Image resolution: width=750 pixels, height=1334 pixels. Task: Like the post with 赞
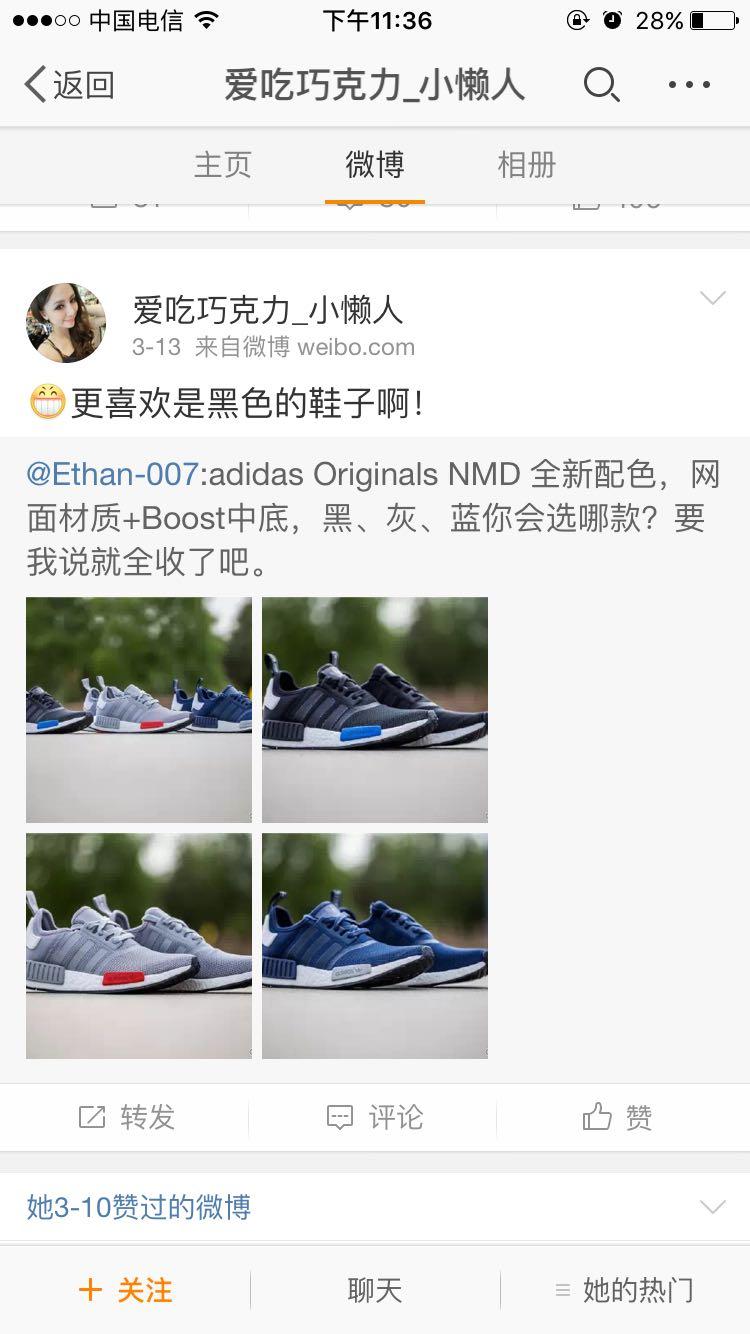click(618, 1117)
